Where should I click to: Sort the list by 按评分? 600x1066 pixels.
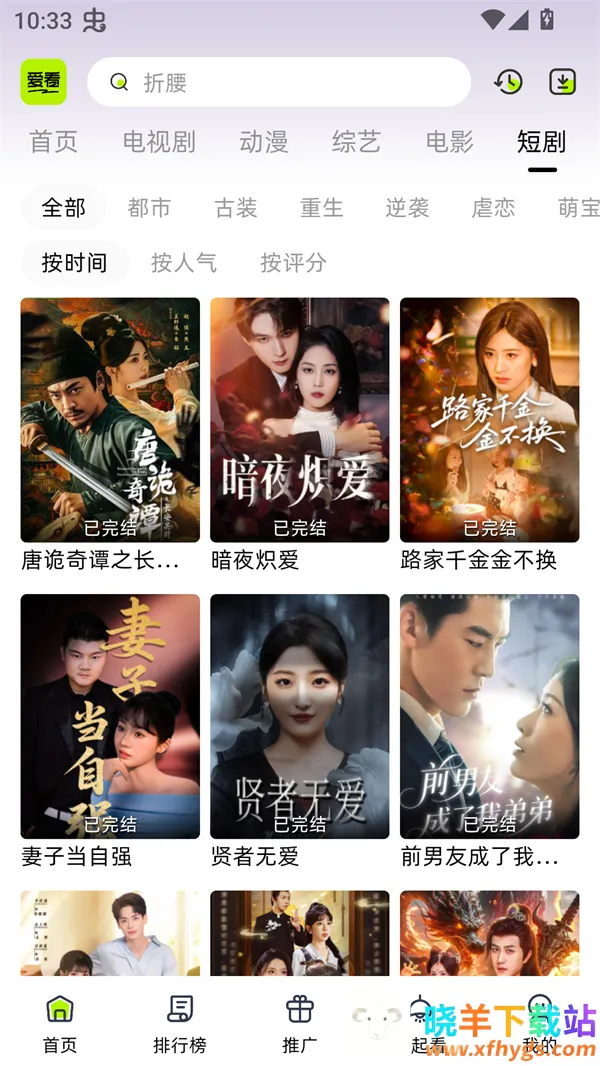[x=293, y=263]
